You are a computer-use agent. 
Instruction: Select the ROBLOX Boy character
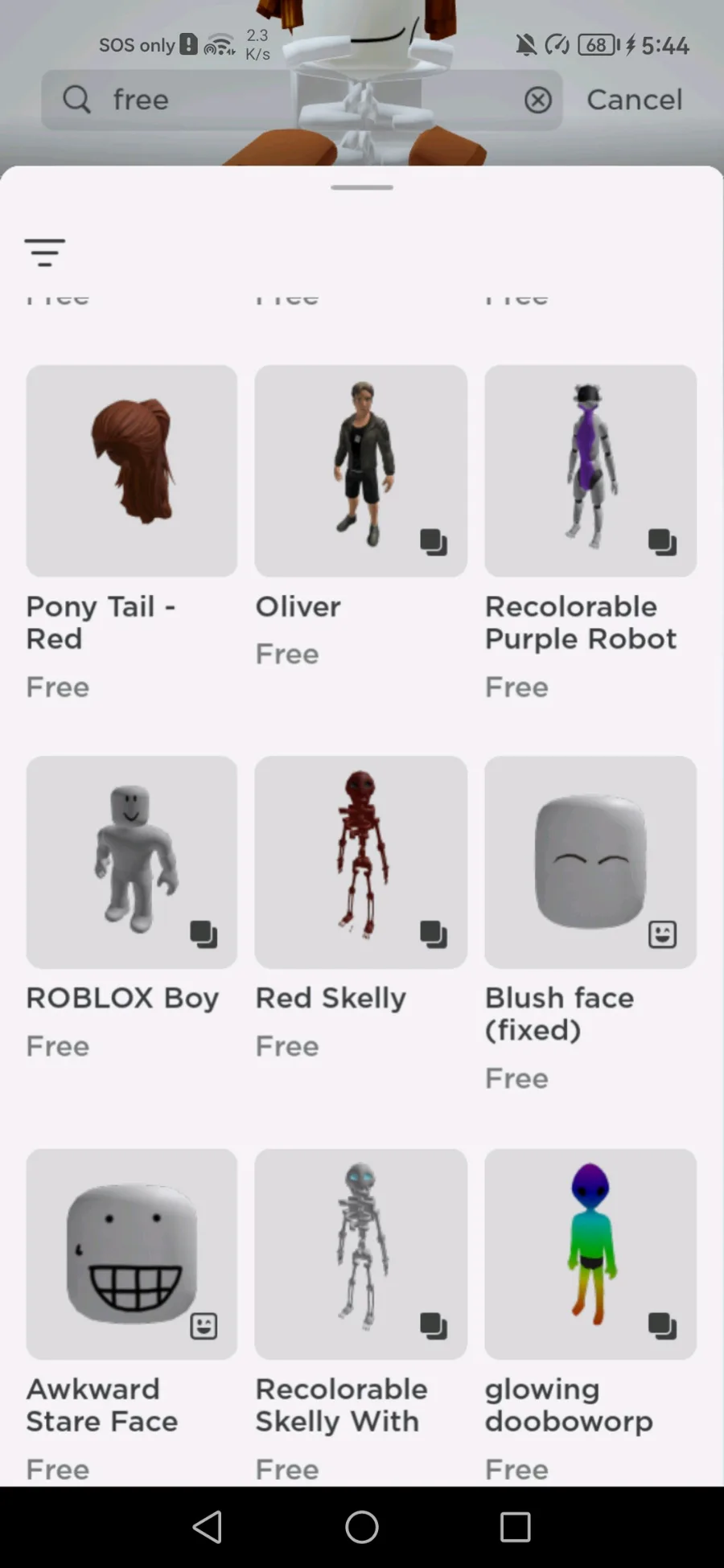point(132,862)
